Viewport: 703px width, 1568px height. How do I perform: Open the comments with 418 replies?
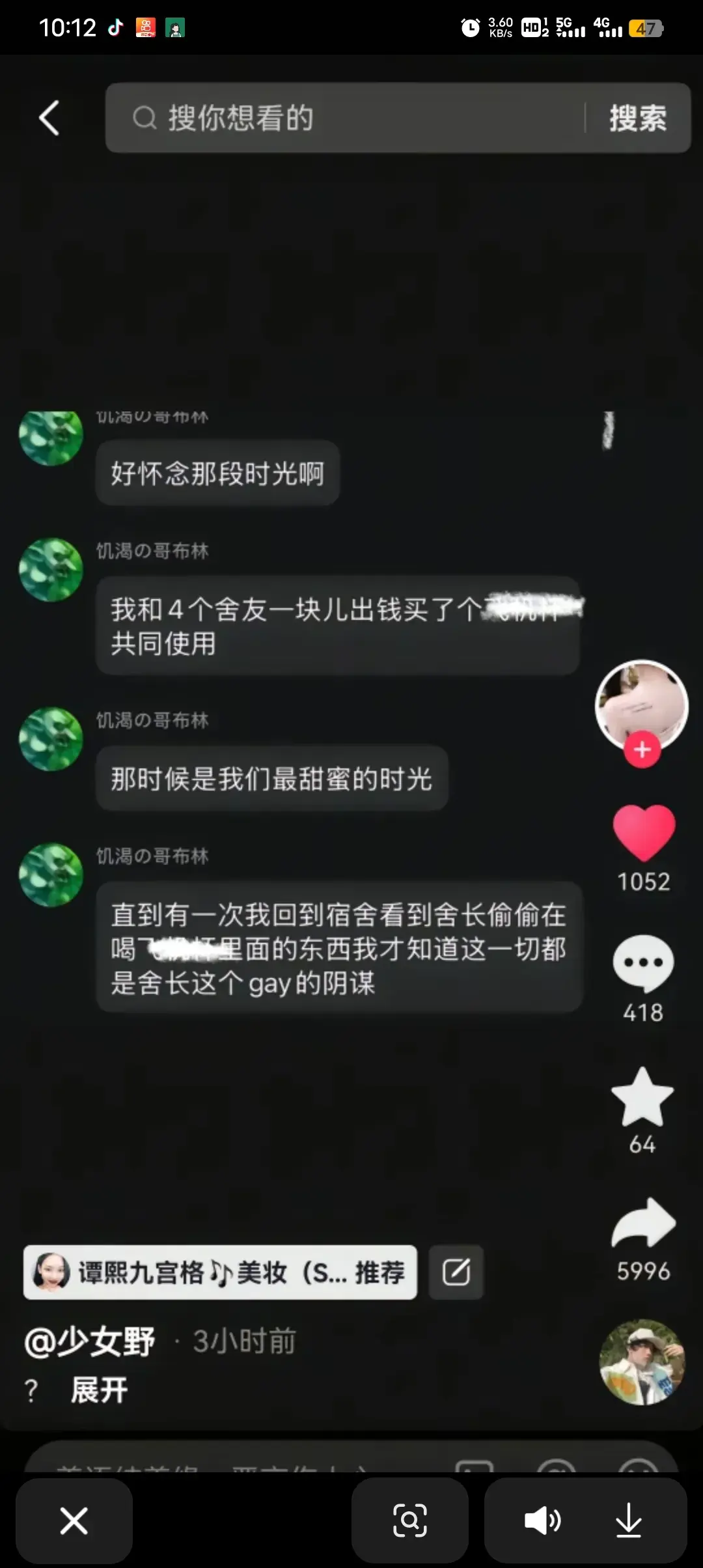(x=643, y=964)
